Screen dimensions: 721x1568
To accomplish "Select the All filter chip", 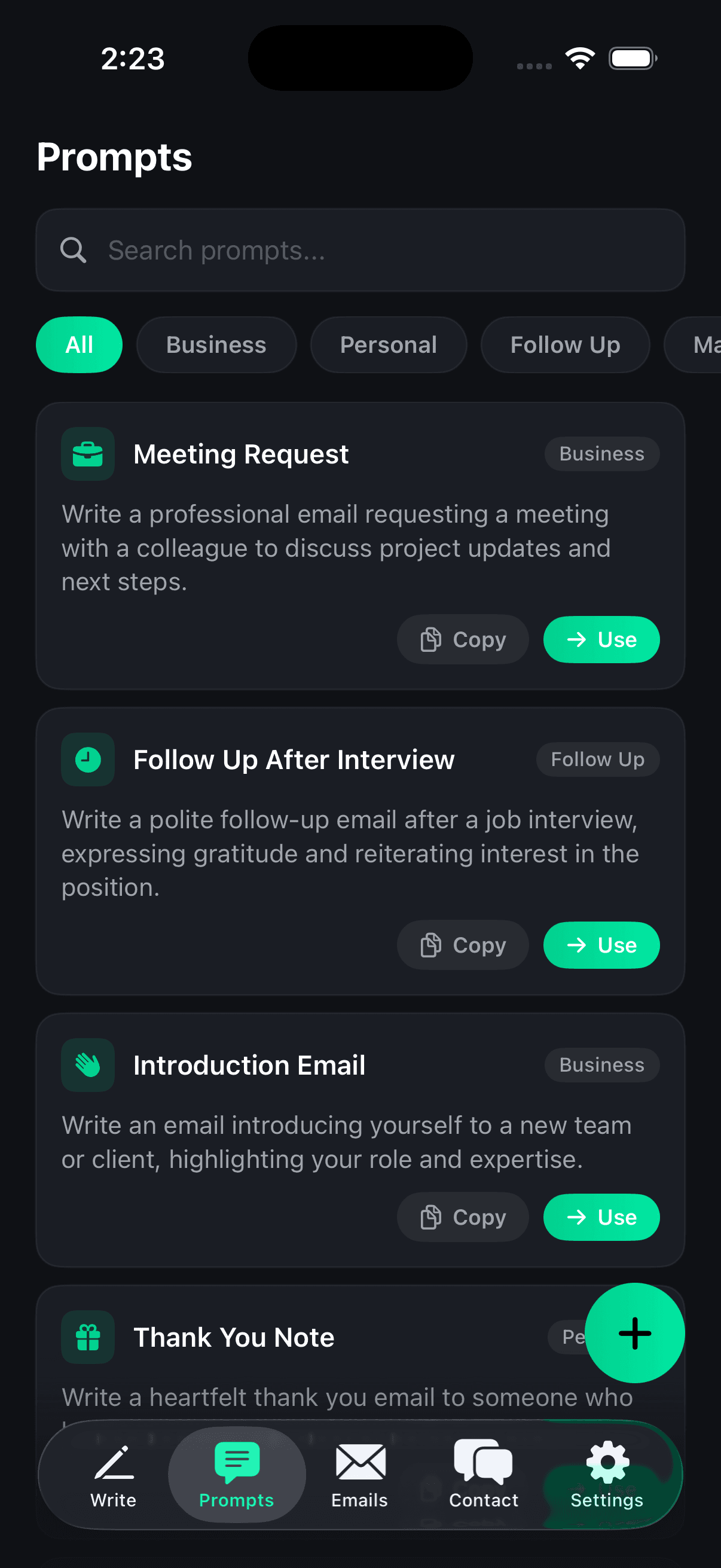I will (79, 344).
